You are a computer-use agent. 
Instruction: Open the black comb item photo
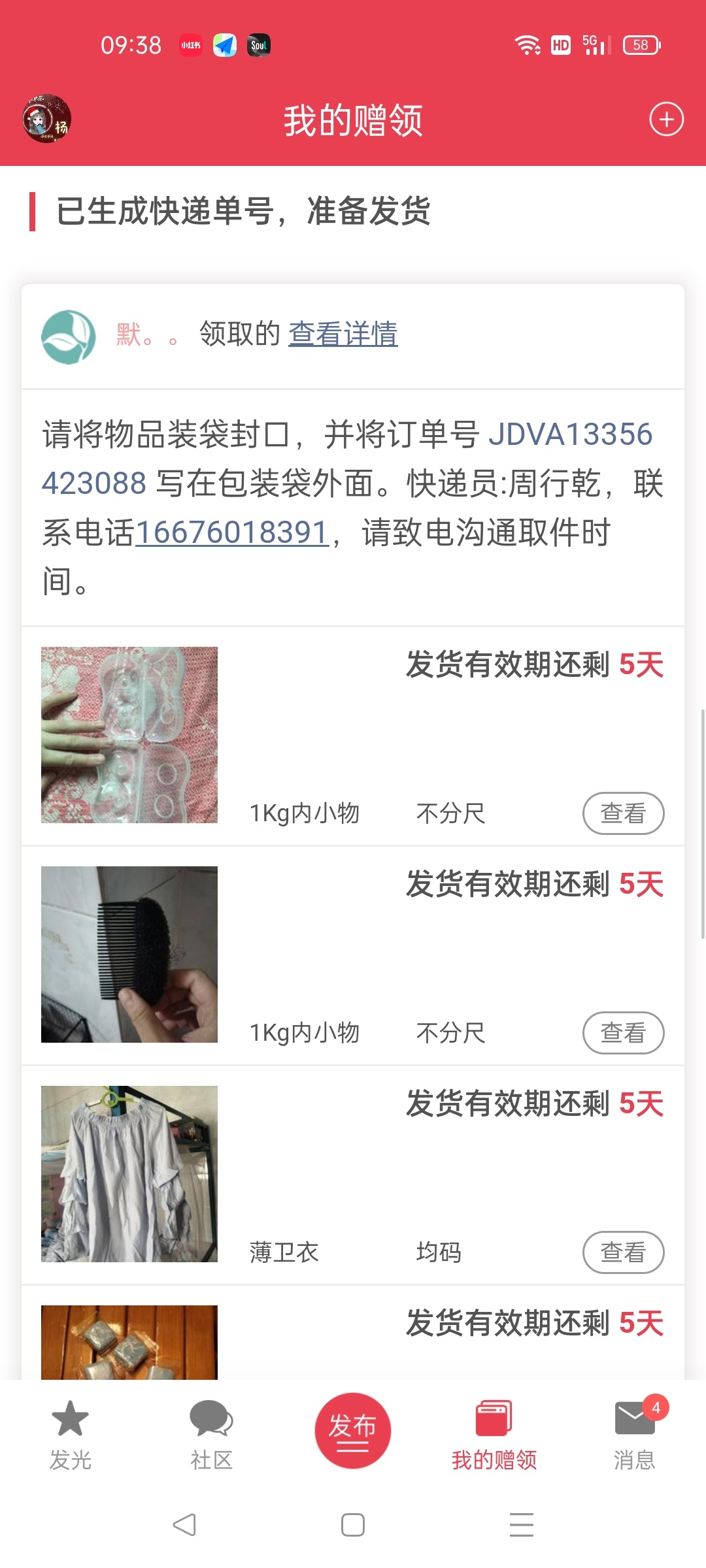coord(129,955)
